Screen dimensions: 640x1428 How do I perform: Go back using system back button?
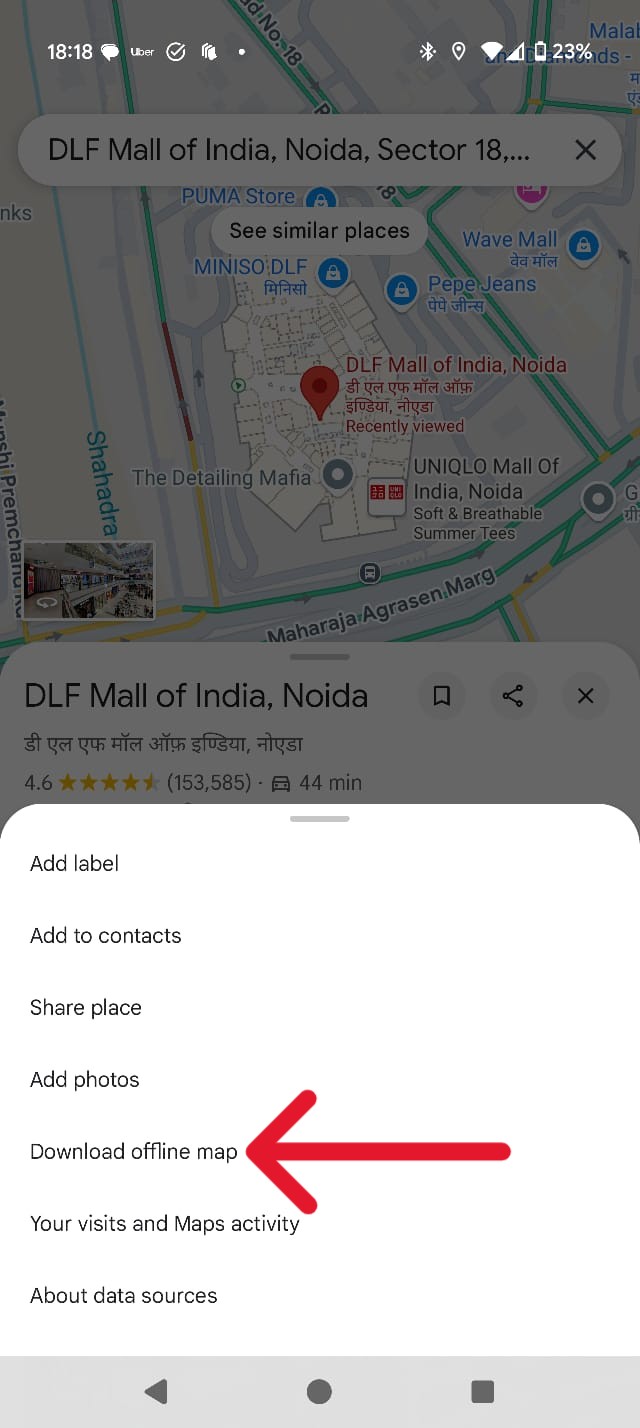pos(156,1391)
